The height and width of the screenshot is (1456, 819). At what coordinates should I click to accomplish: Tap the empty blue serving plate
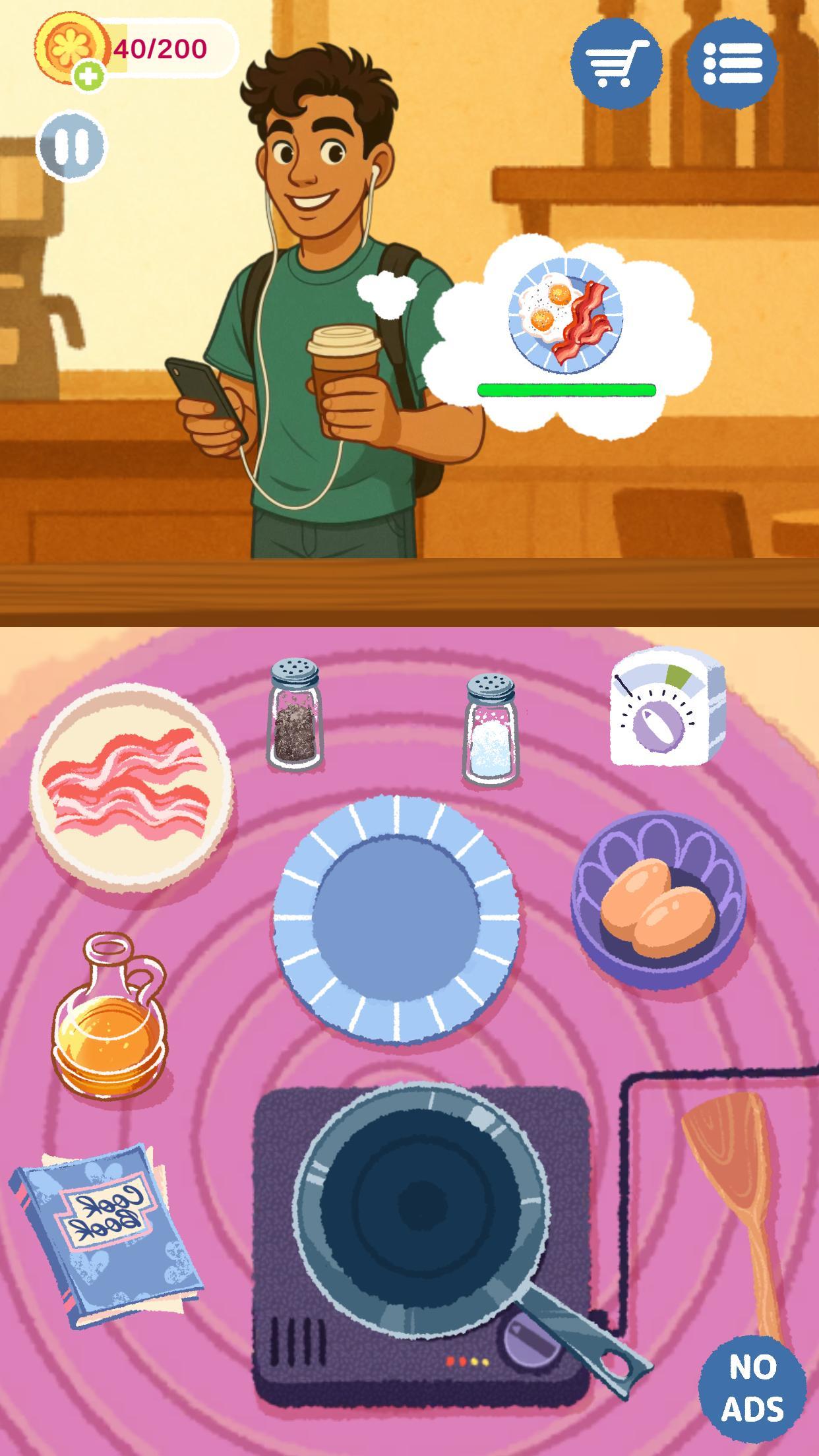(396, 921)
